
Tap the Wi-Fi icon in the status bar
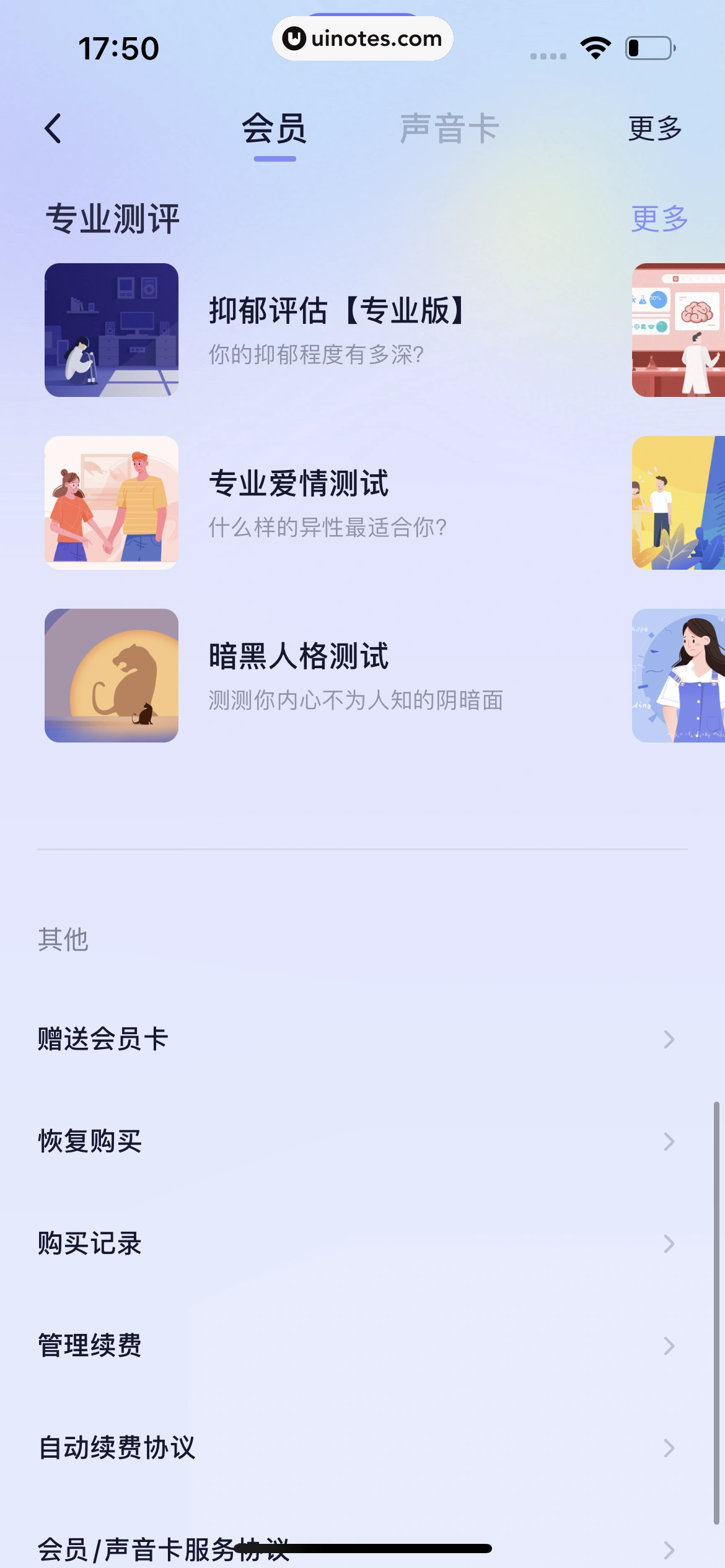tap(594, 47)
